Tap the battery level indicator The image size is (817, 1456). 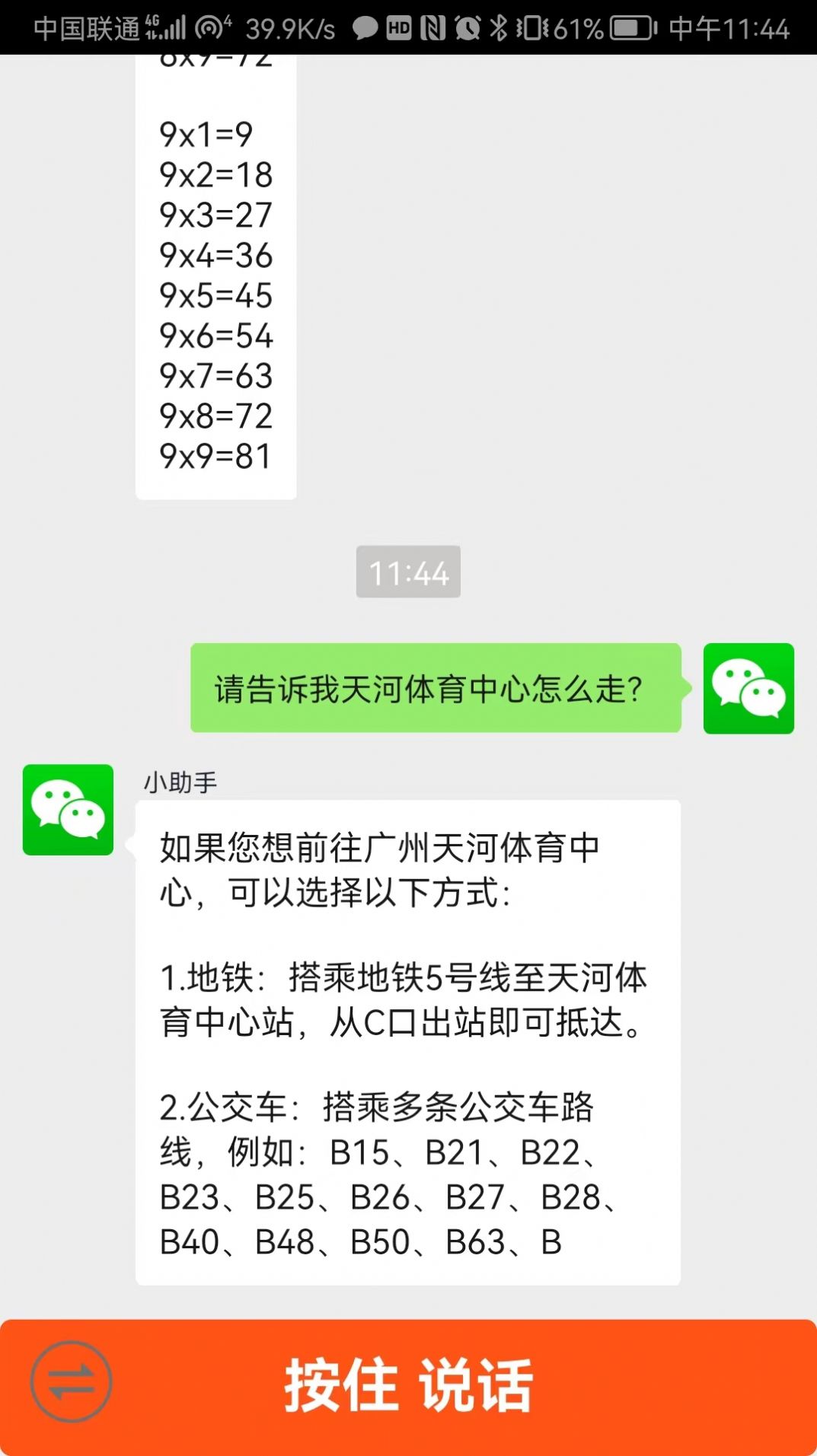tap(627, 27)
